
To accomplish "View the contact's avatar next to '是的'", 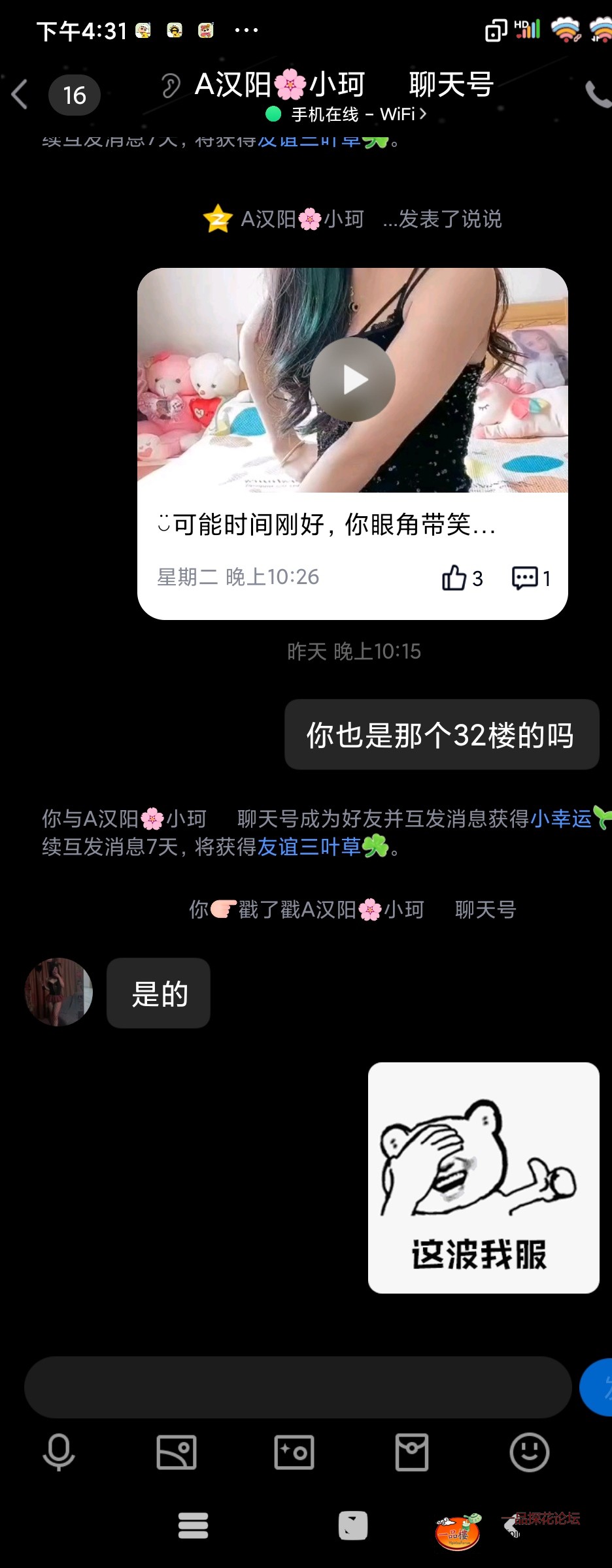I will 59,992.
